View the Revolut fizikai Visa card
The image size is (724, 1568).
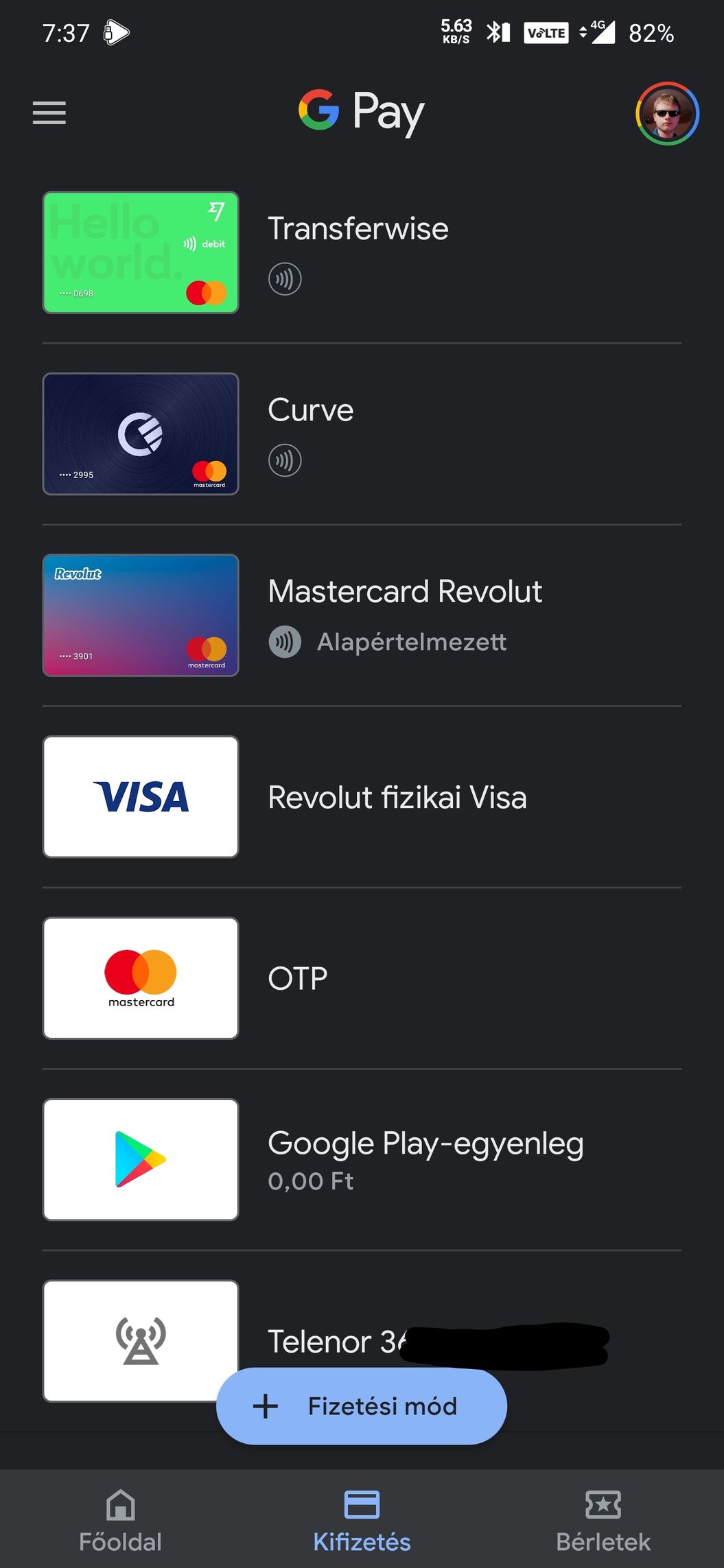point(141,796)
